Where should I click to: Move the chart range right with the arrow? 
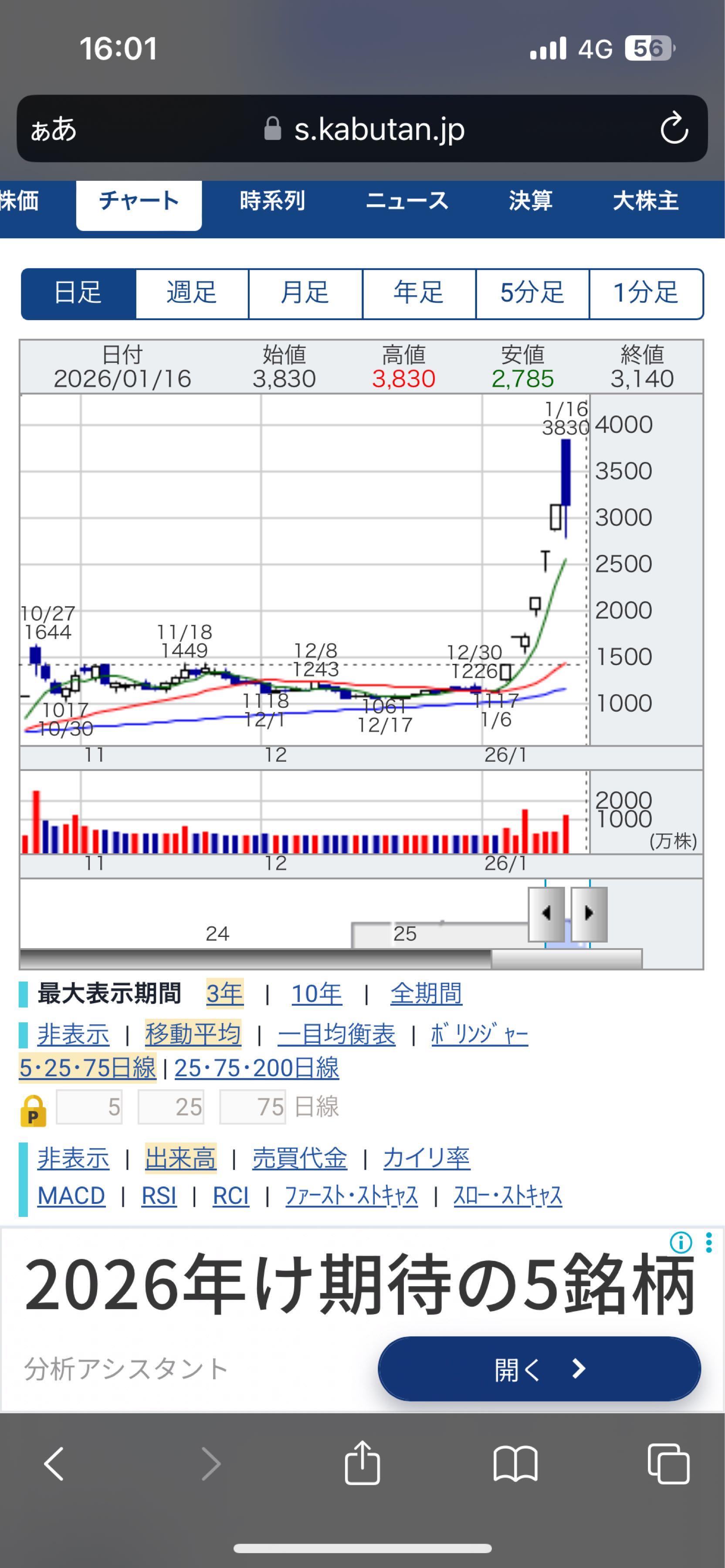point(589,914)
